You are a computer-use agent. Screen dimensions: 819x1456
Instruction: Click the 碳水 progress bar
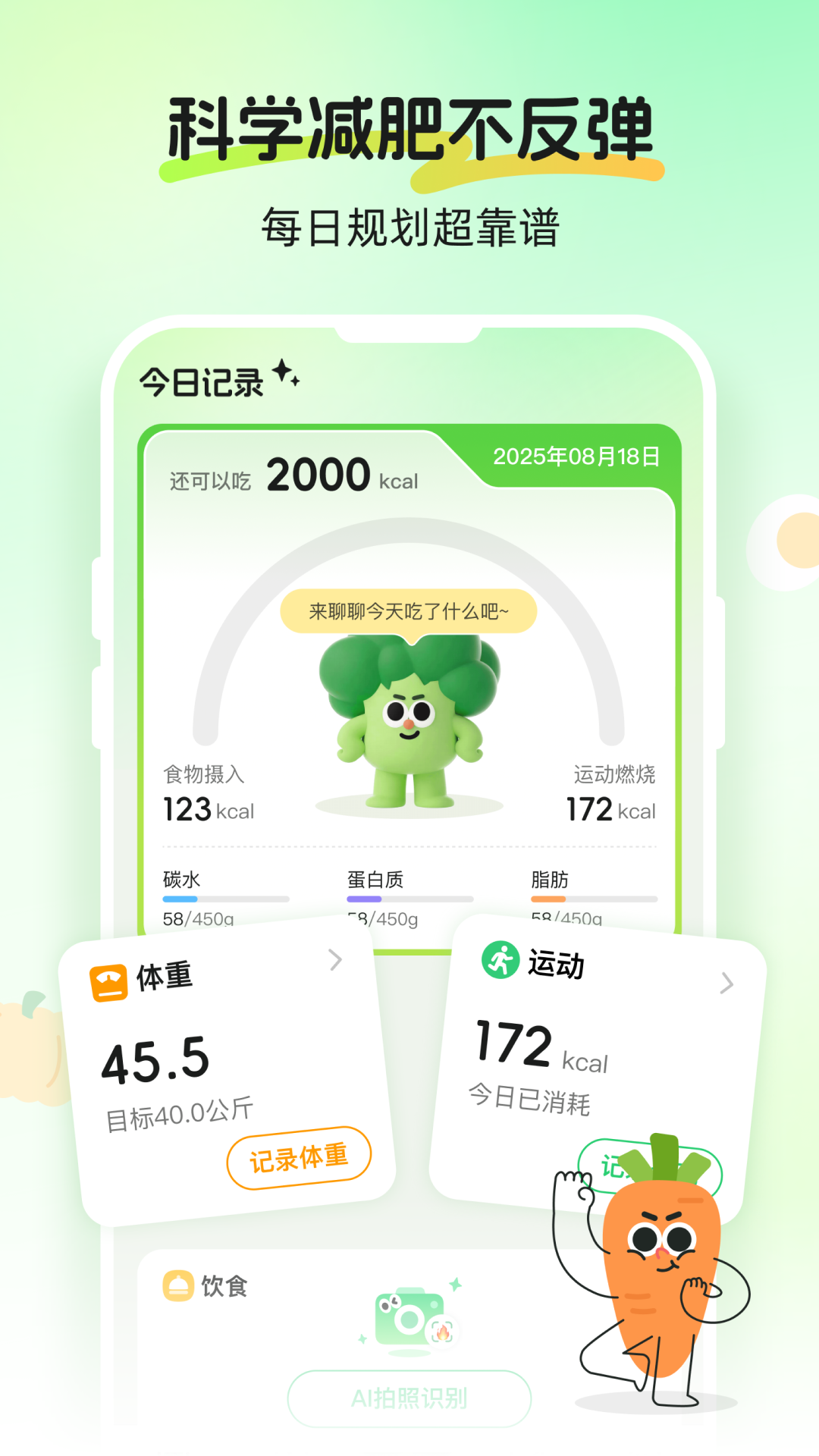pos(227,899)
